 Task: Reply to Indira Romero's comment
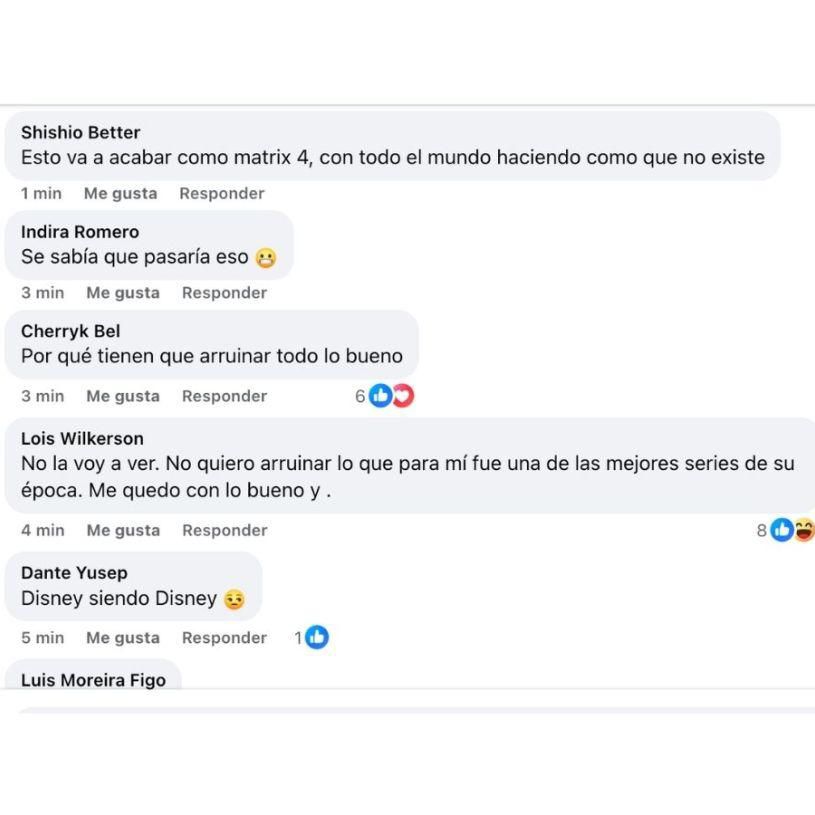(x=224, y=292)
